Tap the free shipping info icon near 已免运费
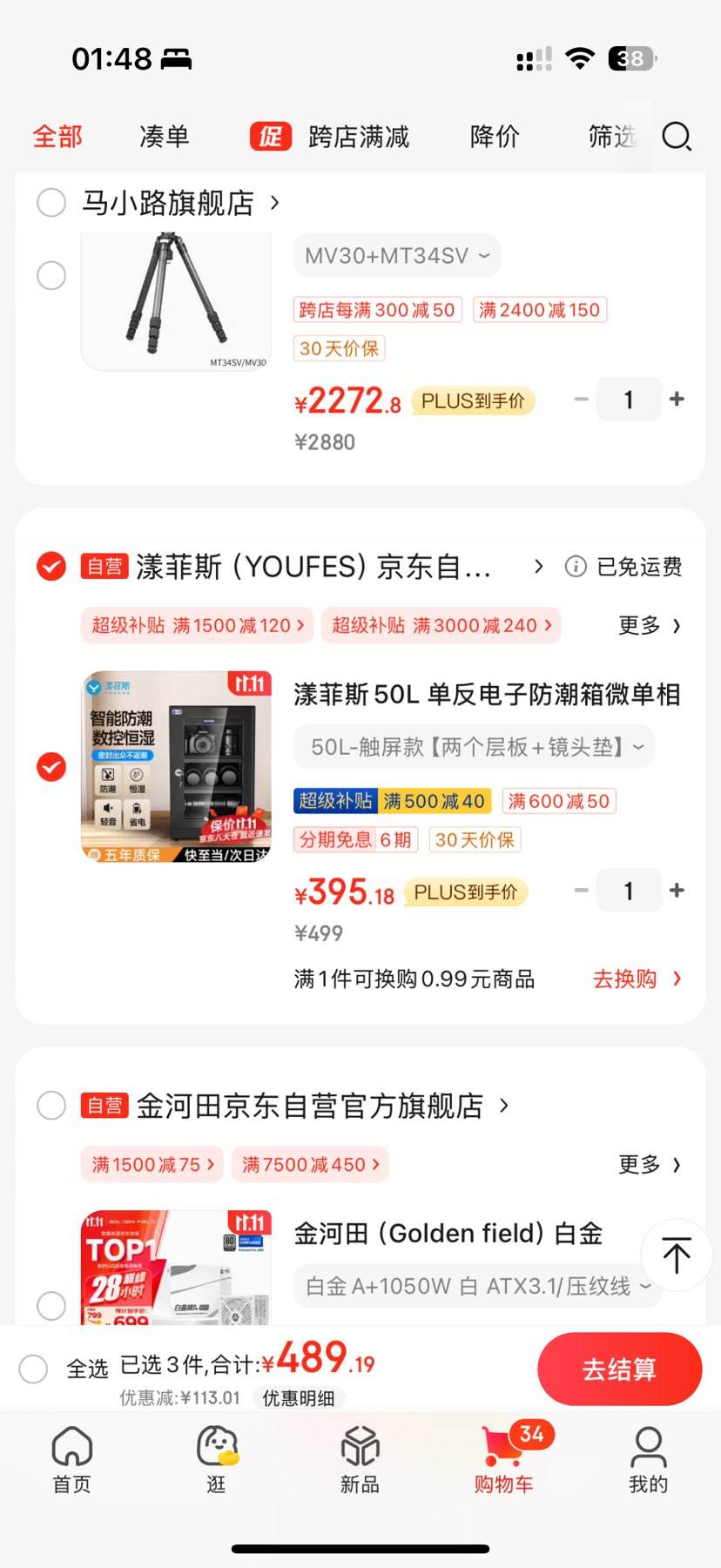Image resolution: width=721 pixels, height=1568 pixels. (576, 567)
